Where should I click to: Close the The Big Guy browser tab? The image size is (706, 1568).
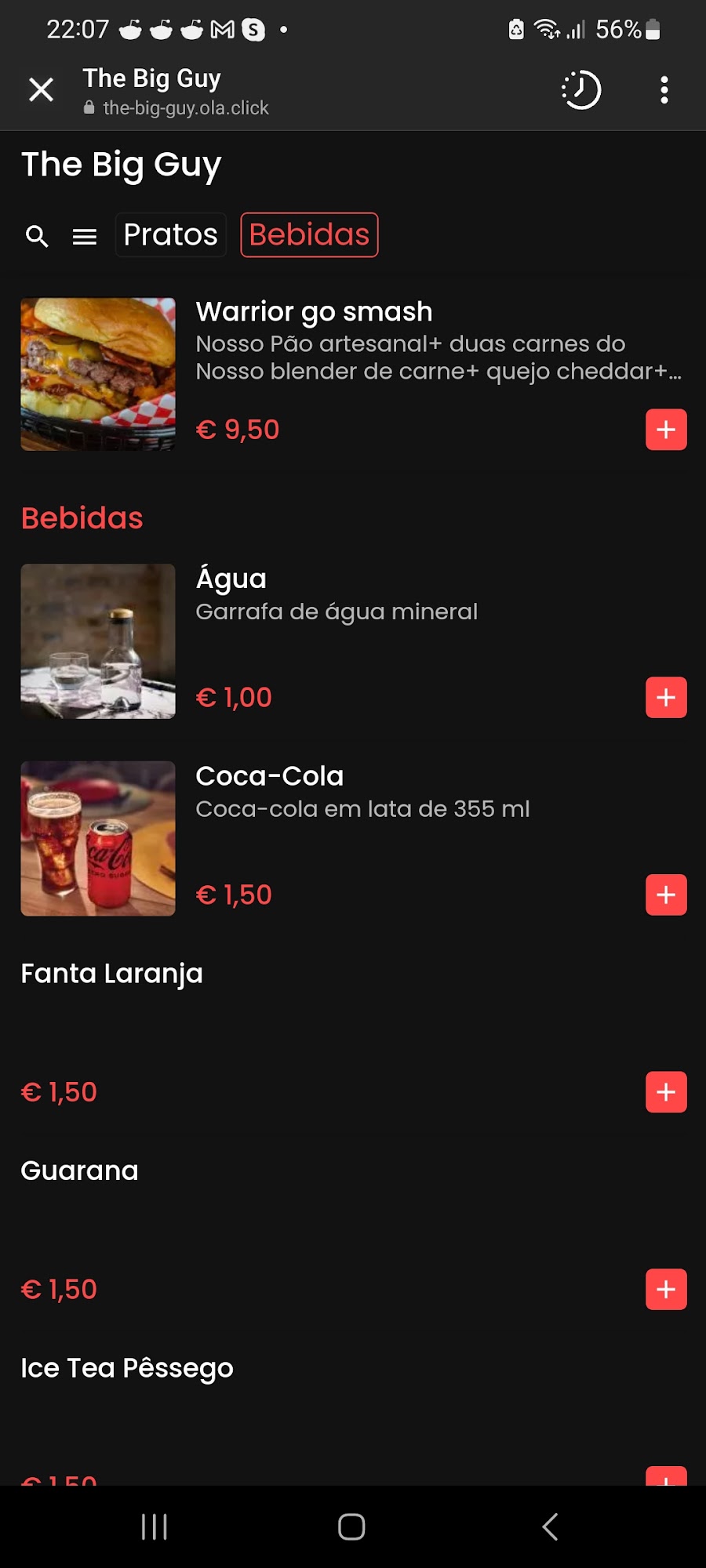[41, 90]
